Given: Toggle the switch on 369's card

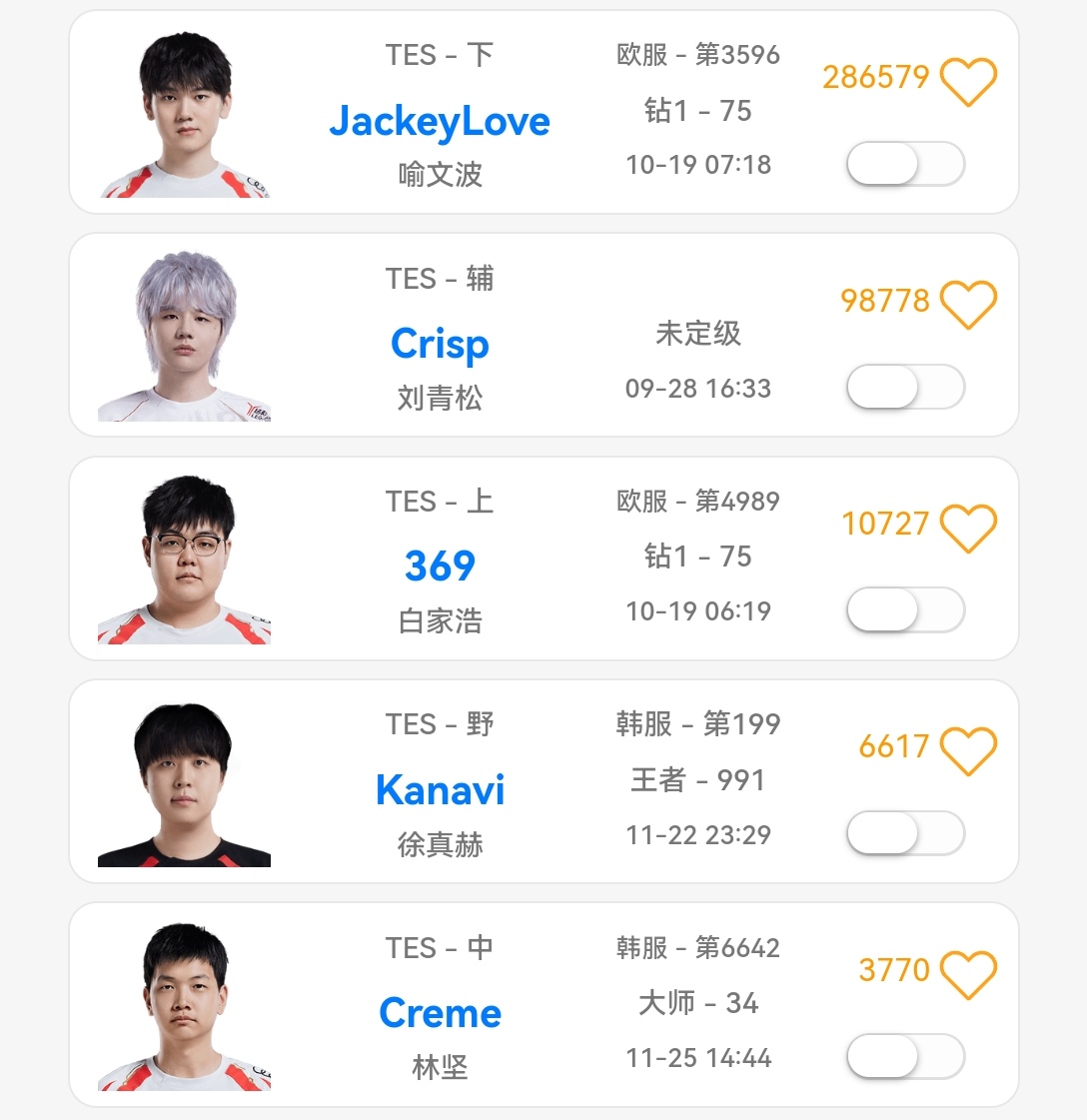Looking at the screenshot, I should click(903, 609).
